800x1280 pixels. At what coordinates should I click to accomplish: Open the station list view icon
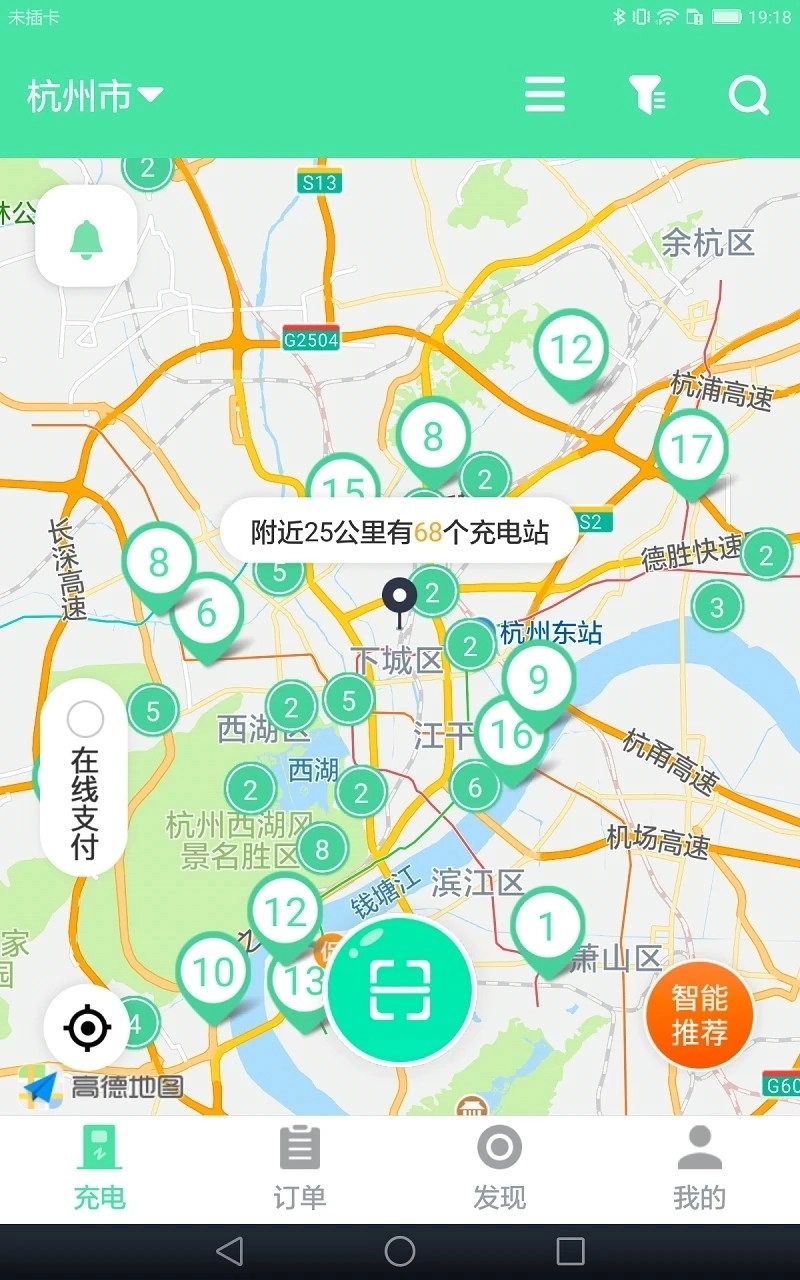[545, 96]
